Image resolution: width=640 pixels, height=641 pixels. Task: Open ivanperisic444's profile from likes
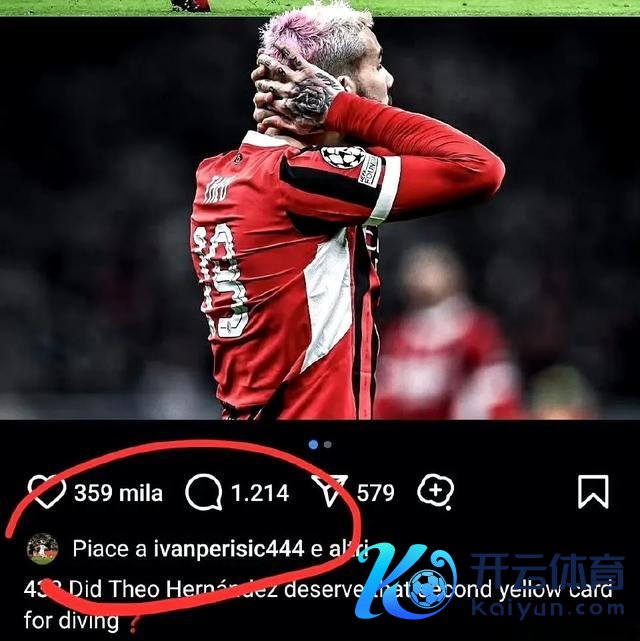click(229, 548)
